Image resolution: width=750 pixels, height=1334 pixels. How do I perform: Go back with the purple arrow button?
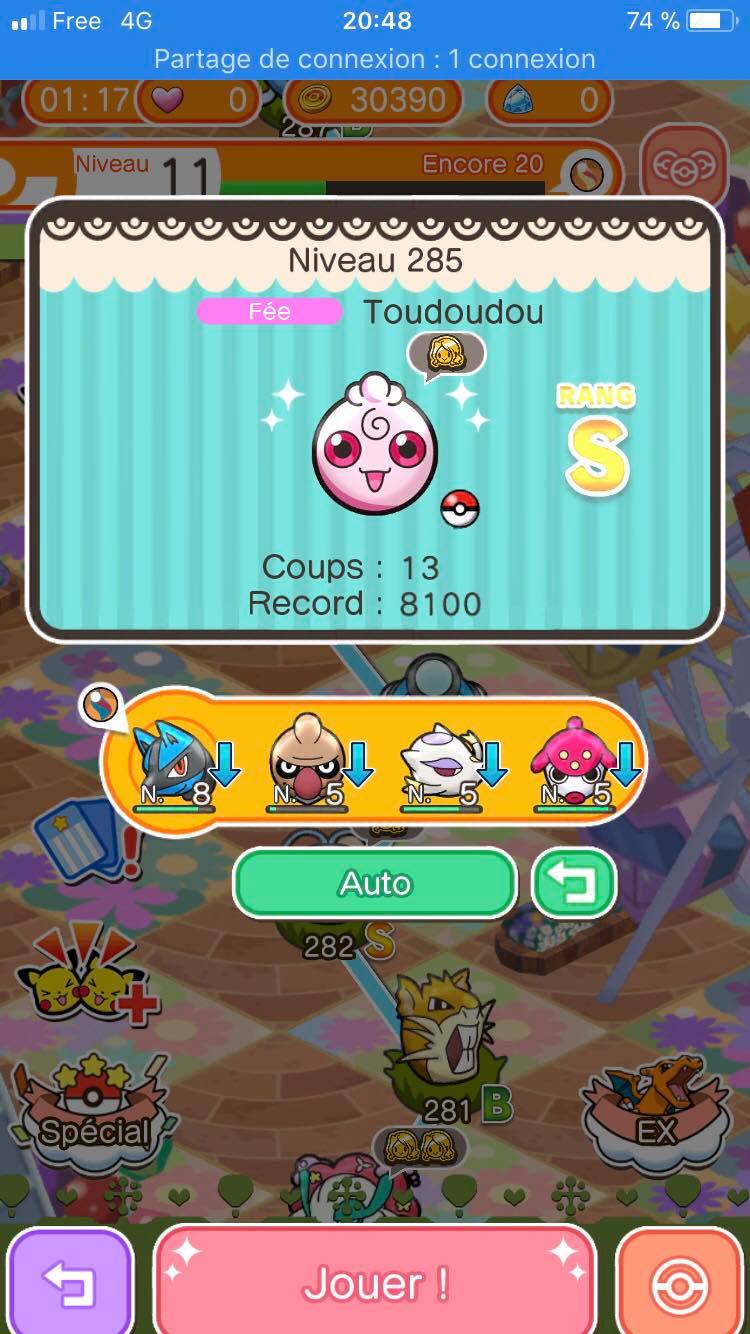(69, 1284)
